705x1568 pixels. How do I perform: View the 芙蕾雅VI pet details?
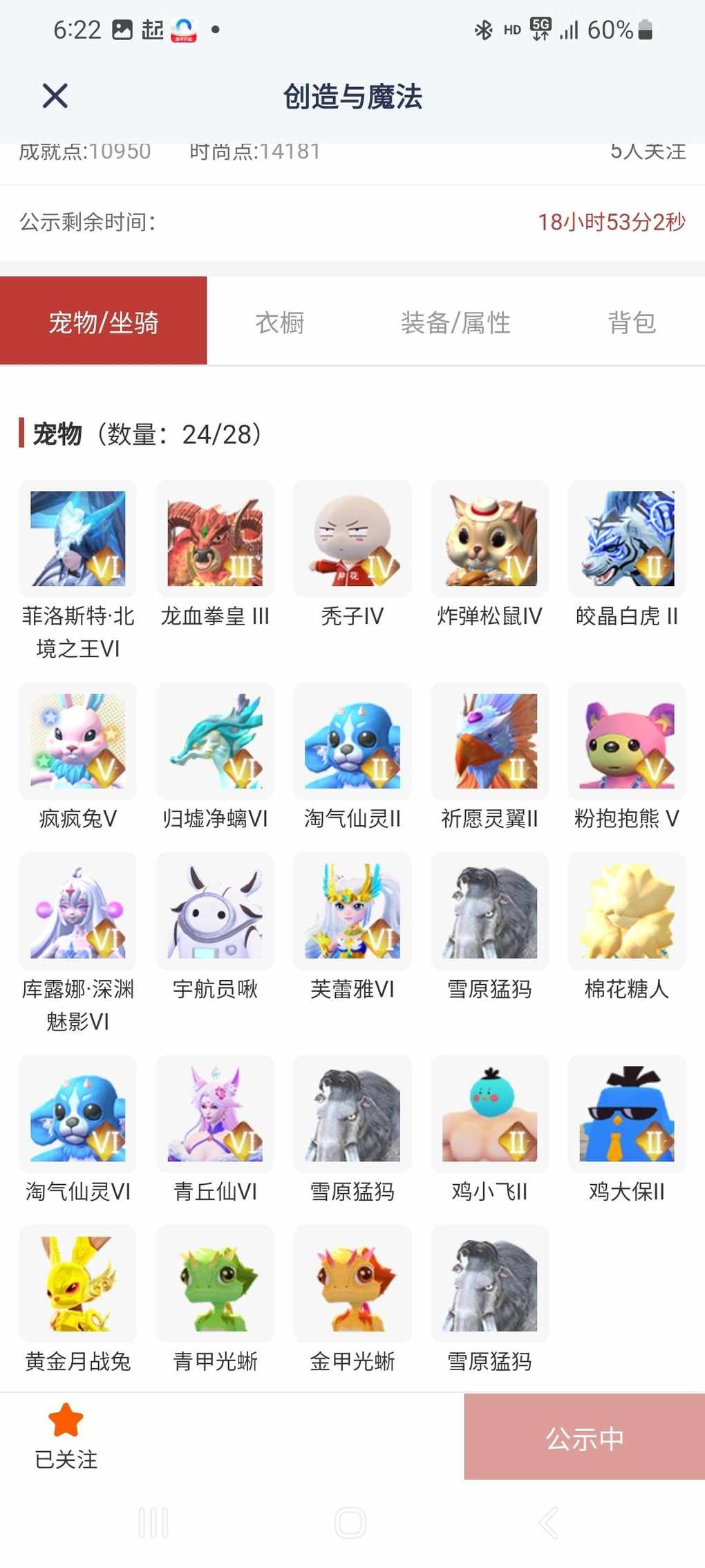[352, 911]
